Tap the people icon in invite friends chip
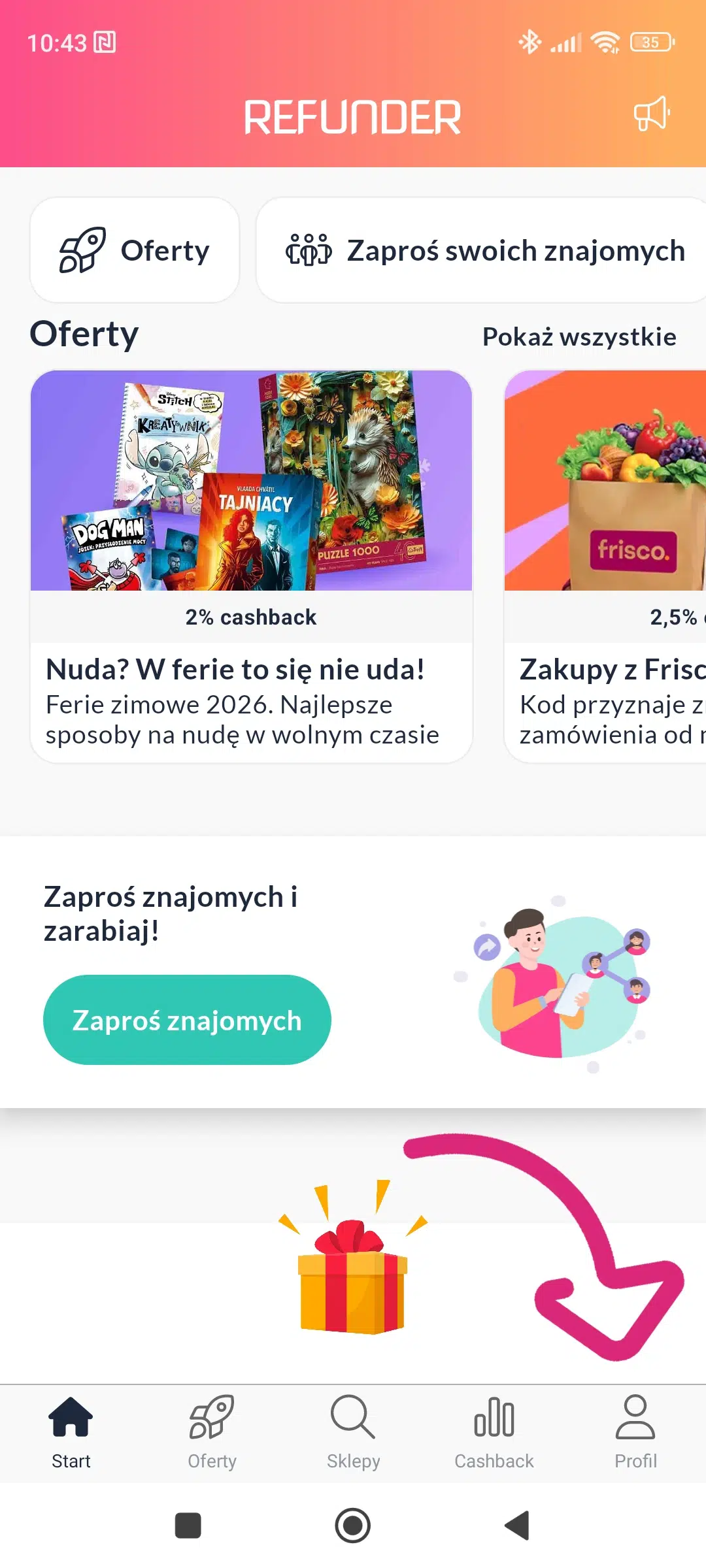This screenshot has width=706, height=1568. (x=310, y=250)
